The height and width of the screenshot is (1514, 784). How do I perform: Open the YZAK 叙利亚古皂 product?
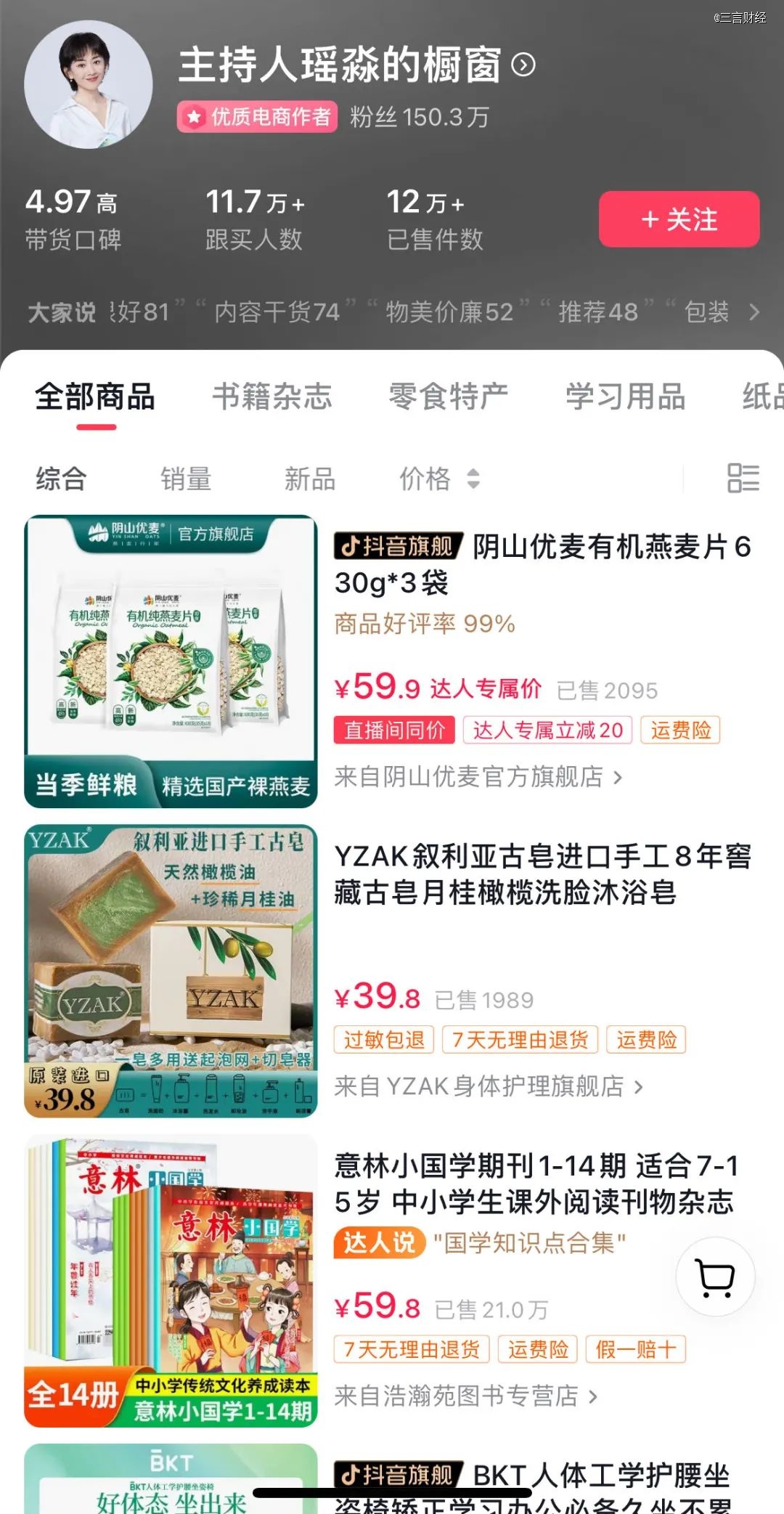tap(542, 874)
